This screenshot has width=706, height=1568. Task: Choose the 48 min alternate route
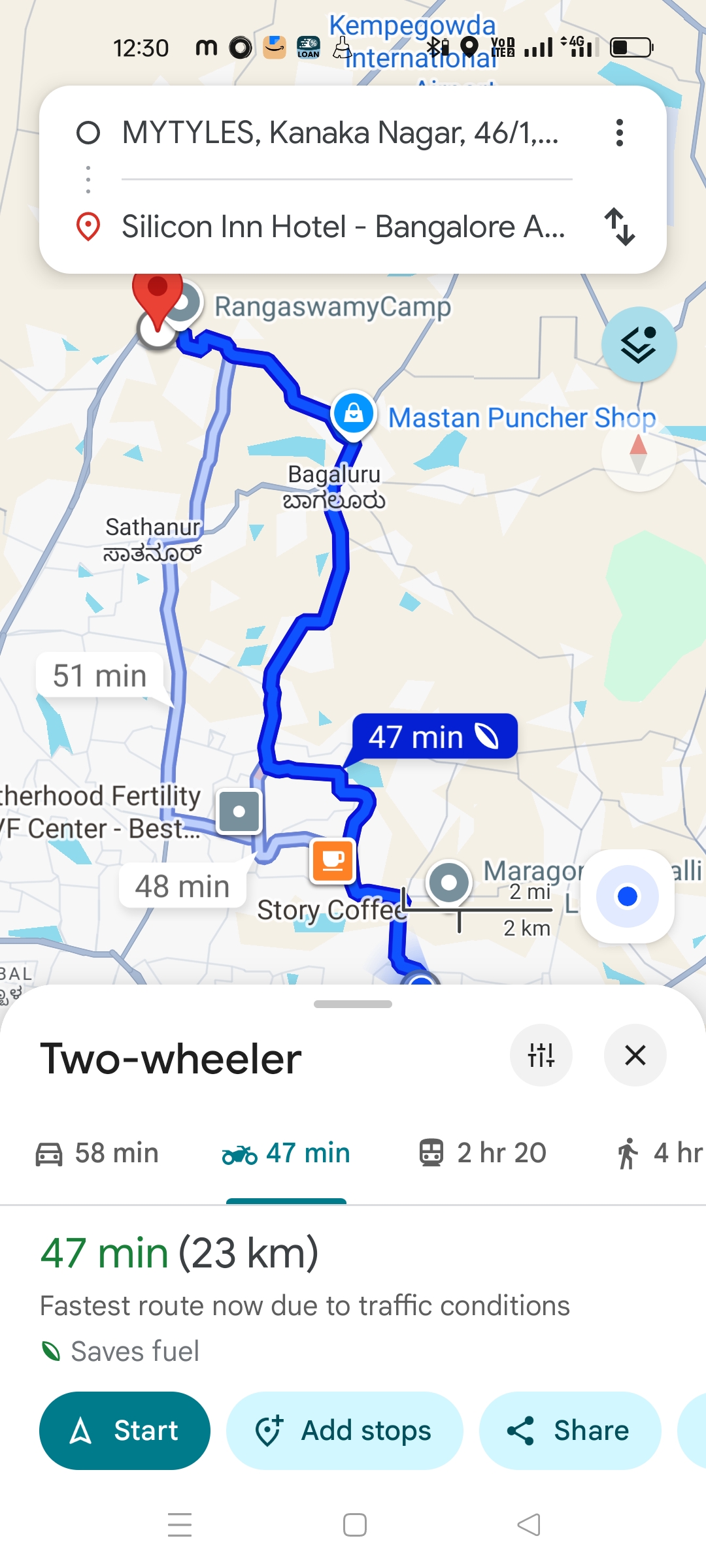tap(182, 887)
